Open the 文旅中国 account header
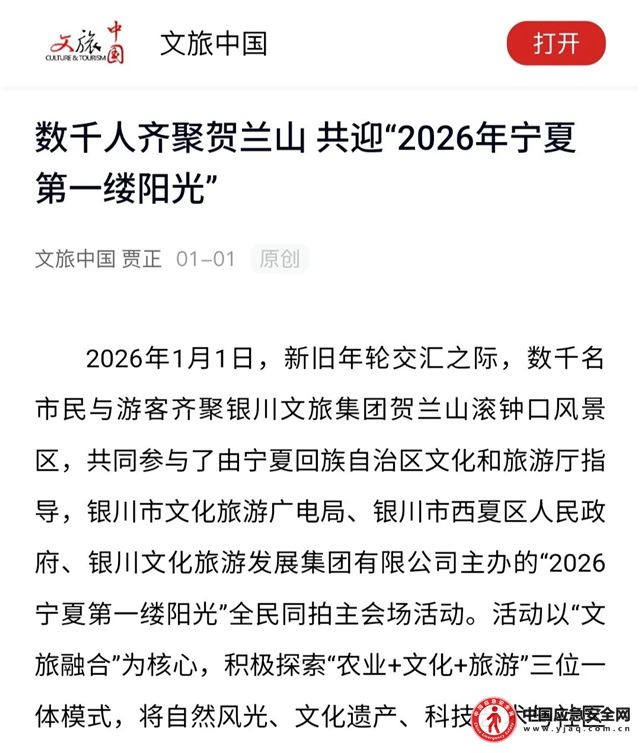Viewport: 640px width, 753px height. [213, 43]
